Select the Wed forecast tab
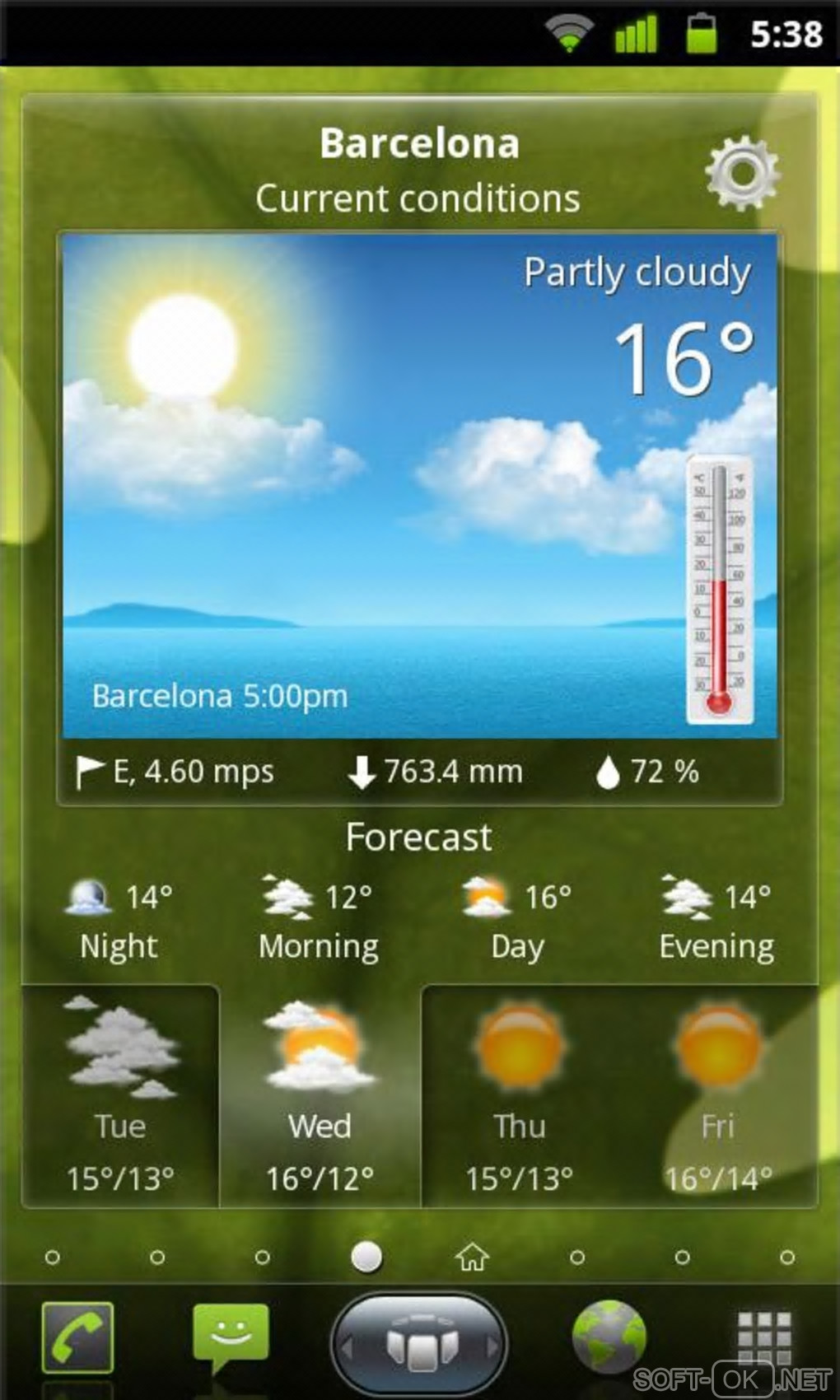840x1400 pixels. [320, 1097]
